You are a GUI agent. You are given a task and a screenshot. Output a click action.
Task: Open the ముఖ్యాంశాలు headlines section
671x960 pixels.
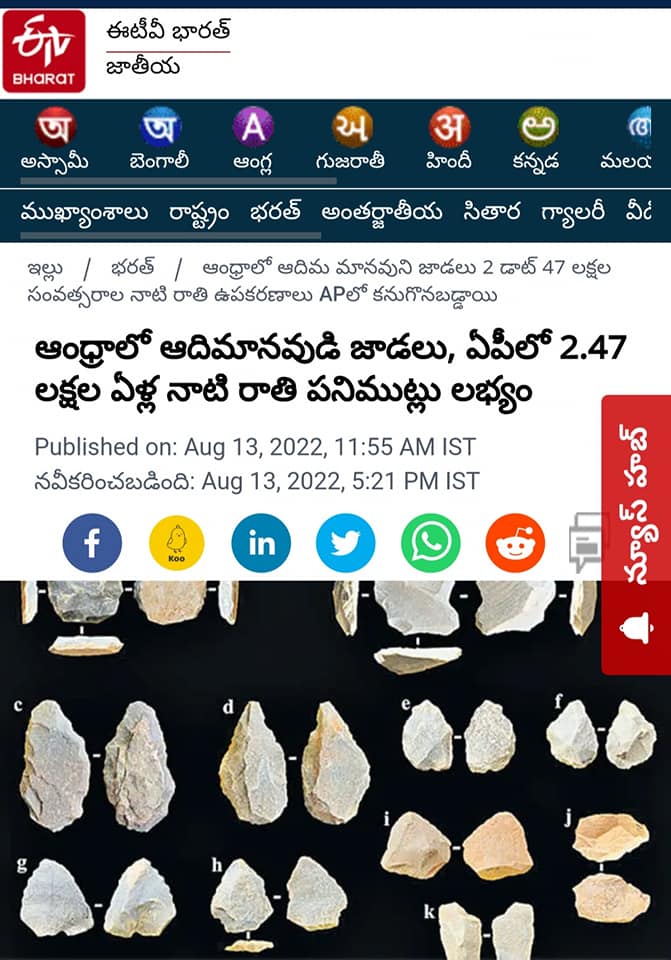click(x=85, y=212)
